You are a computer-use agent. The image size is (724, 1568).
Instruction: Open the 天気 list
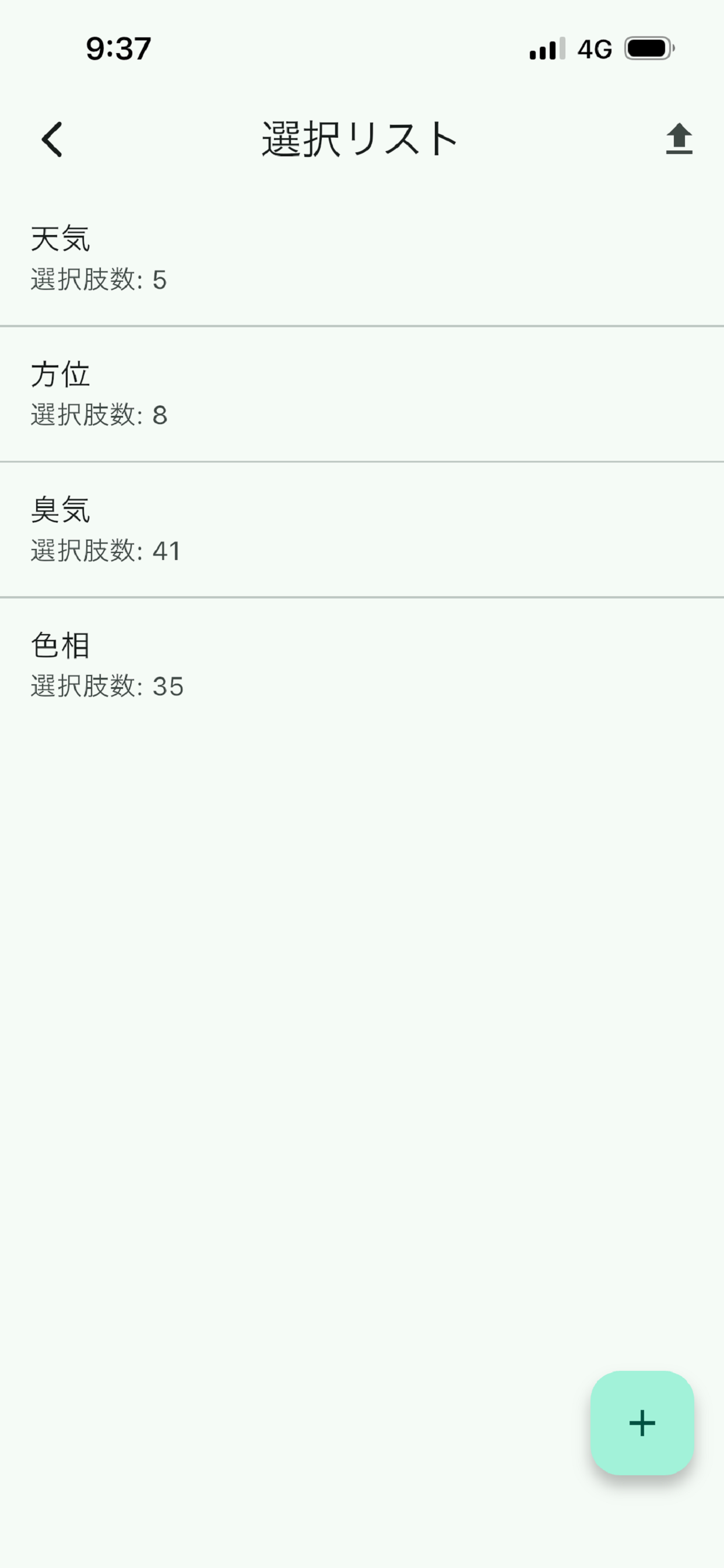click(362, 258)
